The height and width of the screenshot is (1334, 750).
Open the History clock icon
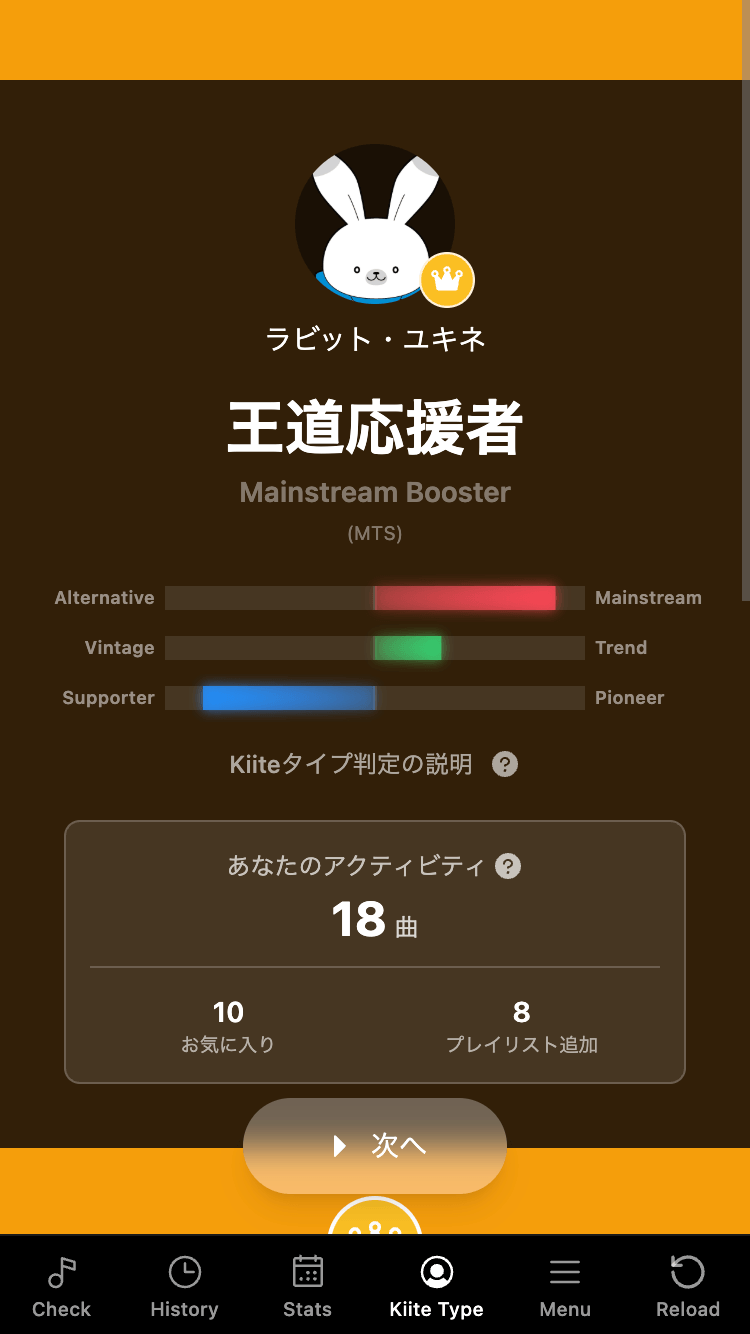click(184, 1272)
